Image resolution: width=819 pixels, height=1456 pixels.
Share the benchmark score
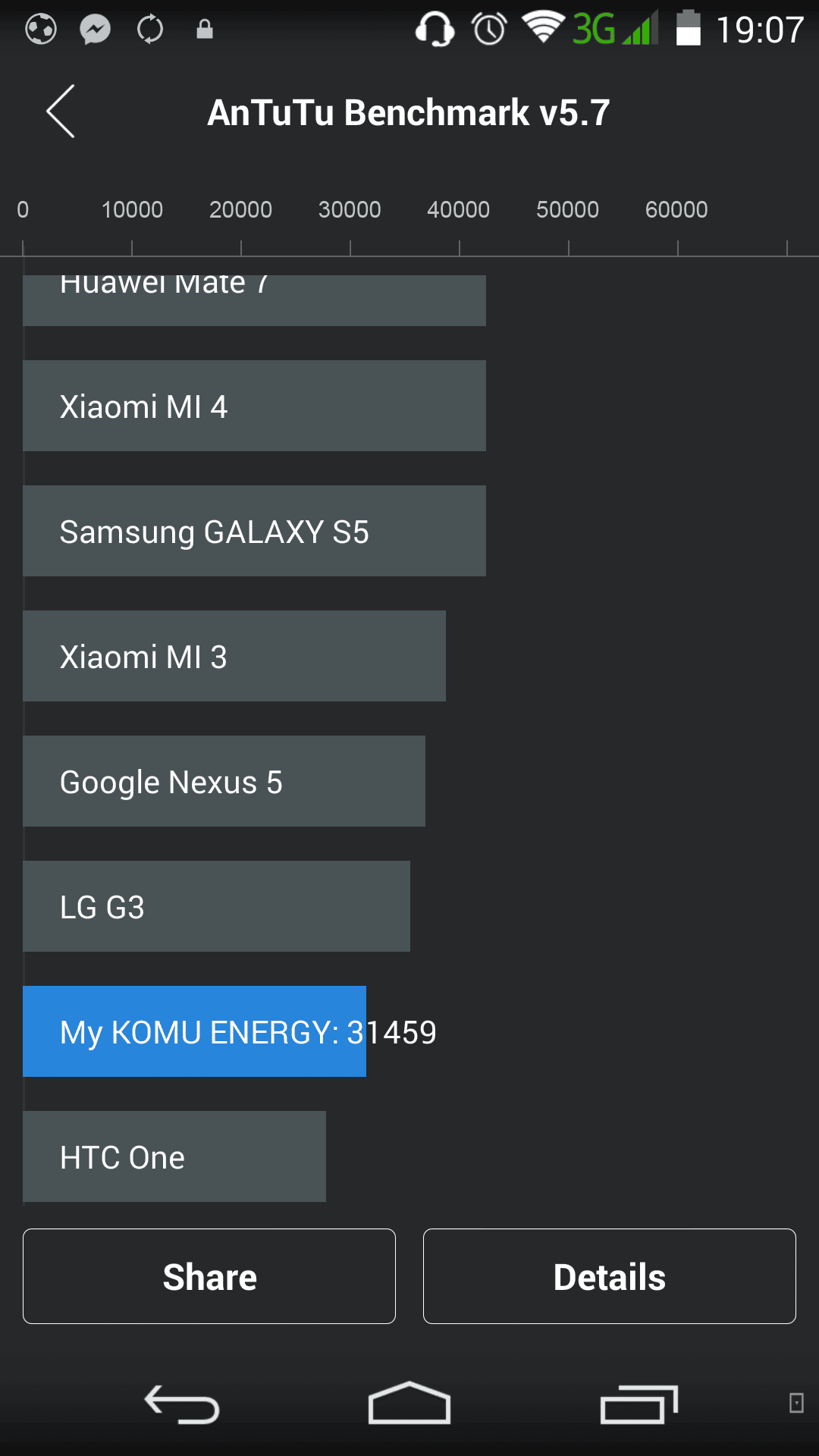[x=209, y=1277]
